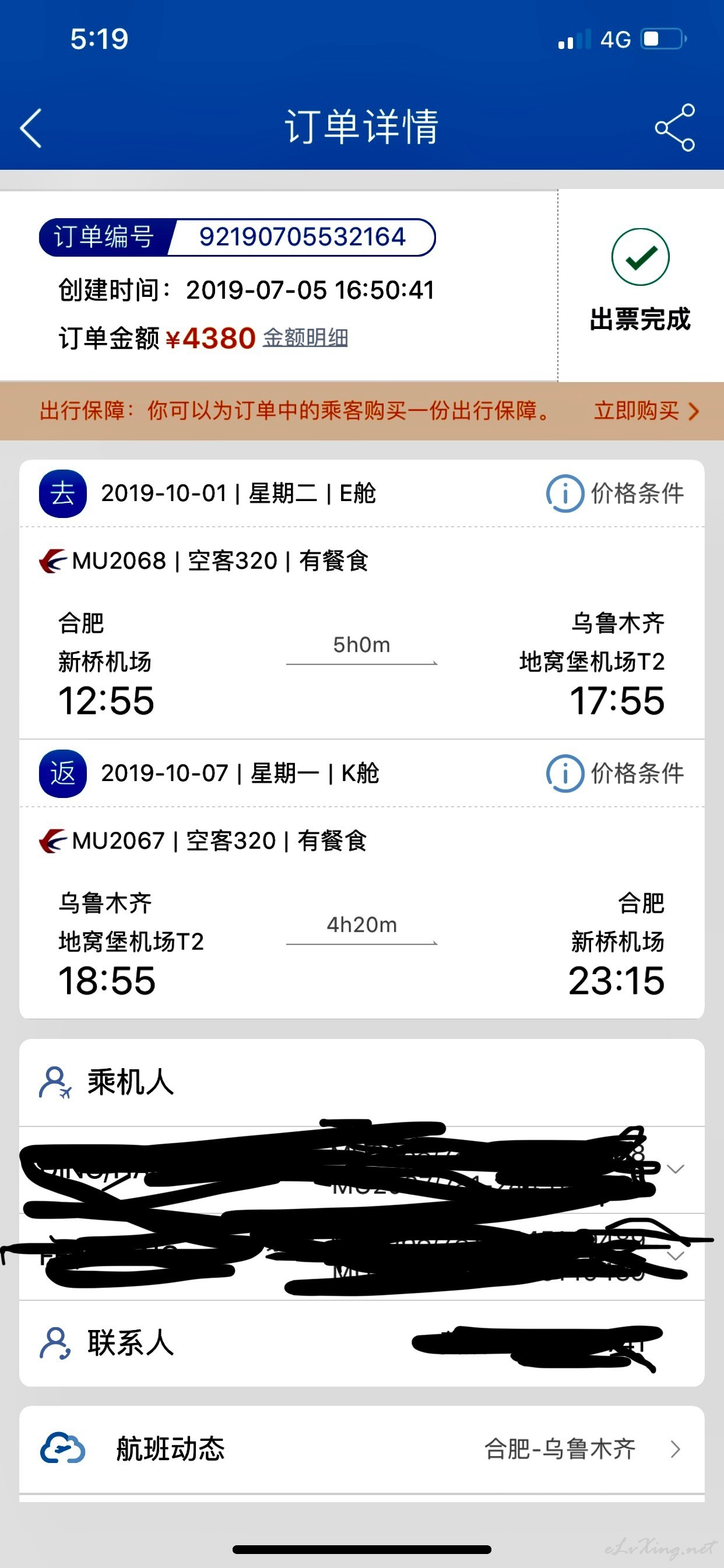The height and width of the screenshot is (1568, 724).
Task: View 价格条件 for the outbound 2019-10-01 flight
Action: [x=615, y=493]
